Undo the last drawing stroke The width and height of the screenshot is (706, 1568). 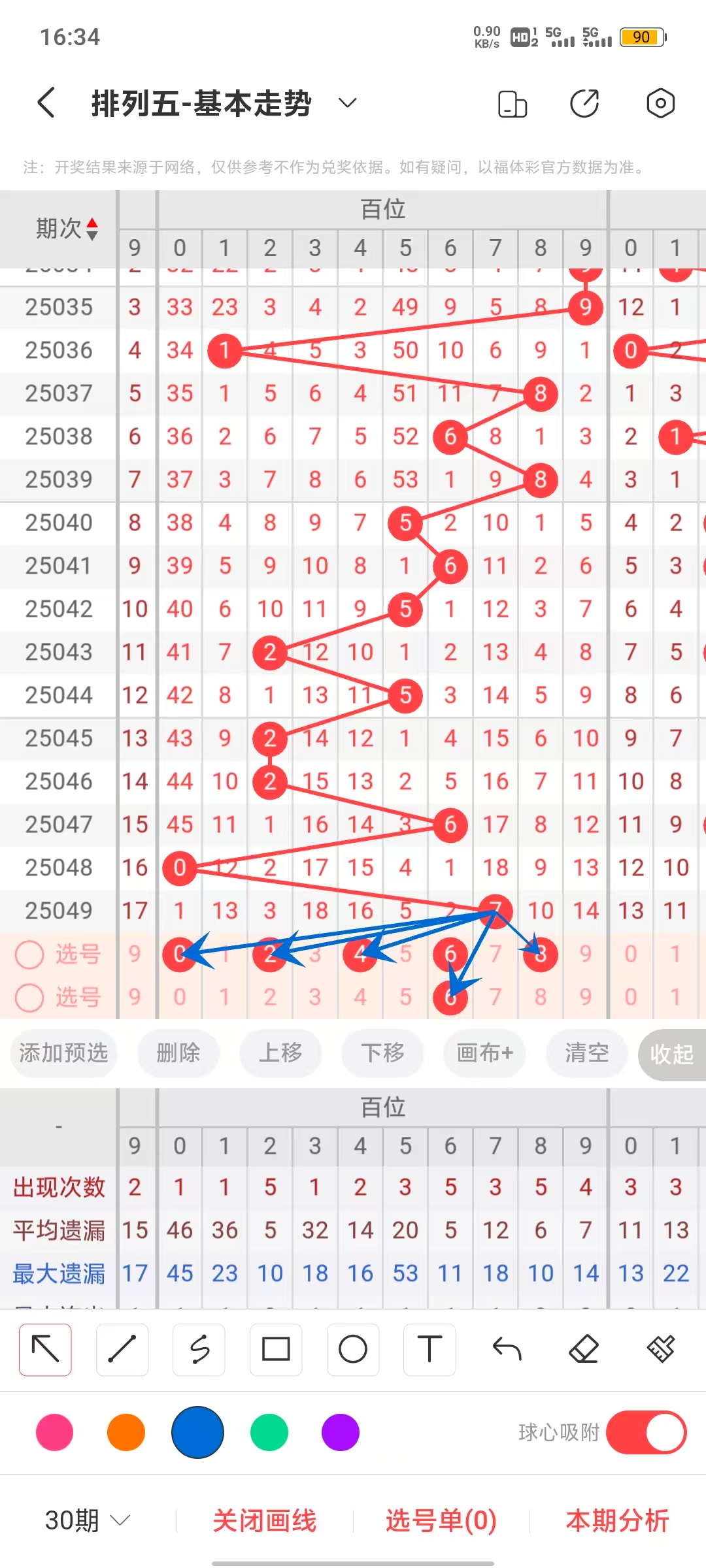507,1350
